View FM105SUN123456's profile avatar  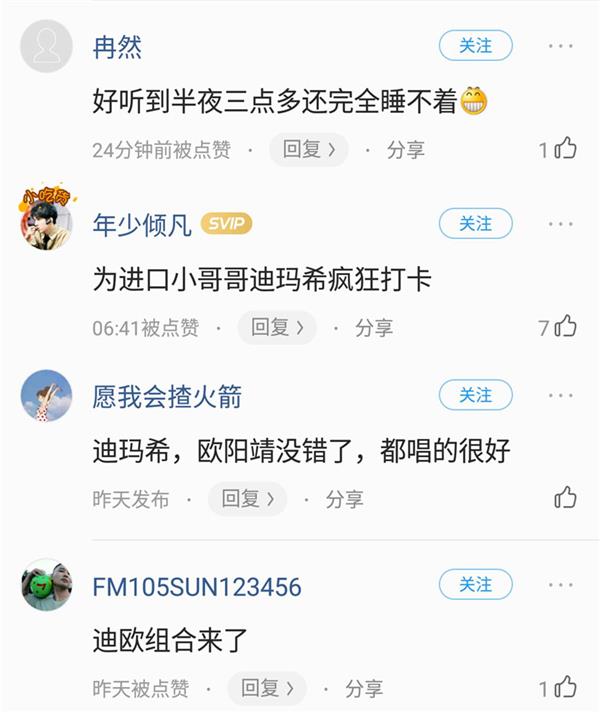pos(46,585)
